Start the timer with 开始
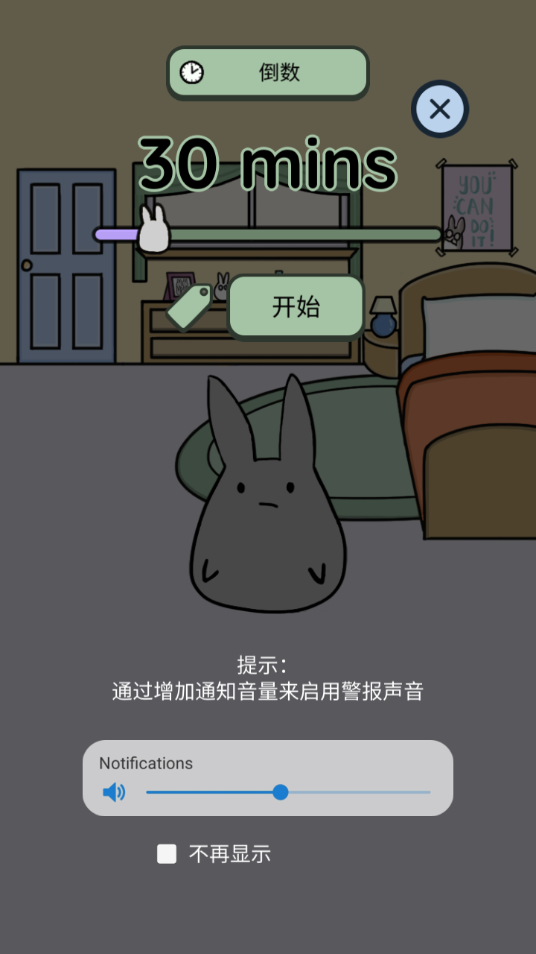536x954 pixels. point(296,307)
